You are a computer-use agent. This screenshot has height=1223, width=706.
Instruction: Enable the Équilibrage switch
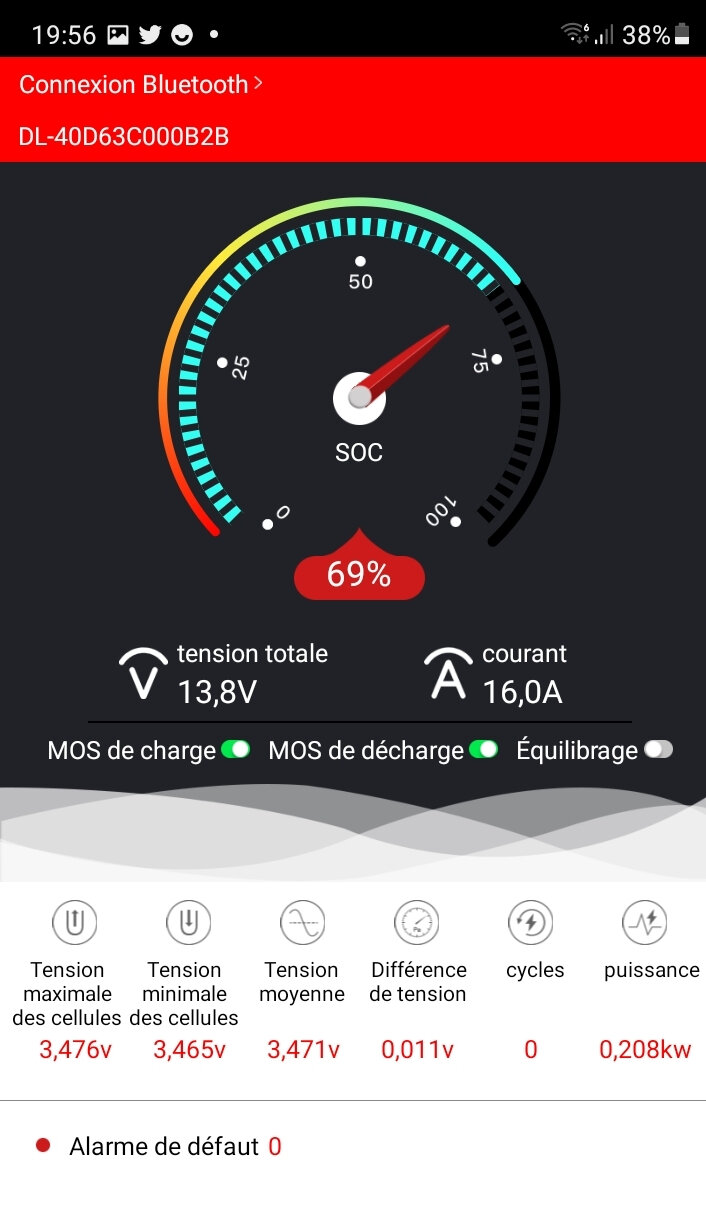click(x=658, y=750)
